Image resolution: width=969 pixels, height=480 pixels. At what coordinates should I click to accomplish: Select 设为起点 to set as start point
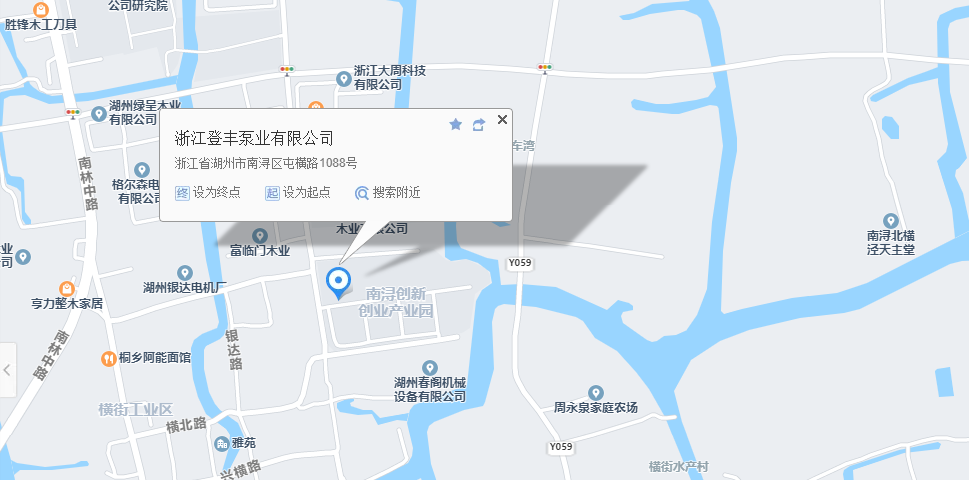coord(297,193)
